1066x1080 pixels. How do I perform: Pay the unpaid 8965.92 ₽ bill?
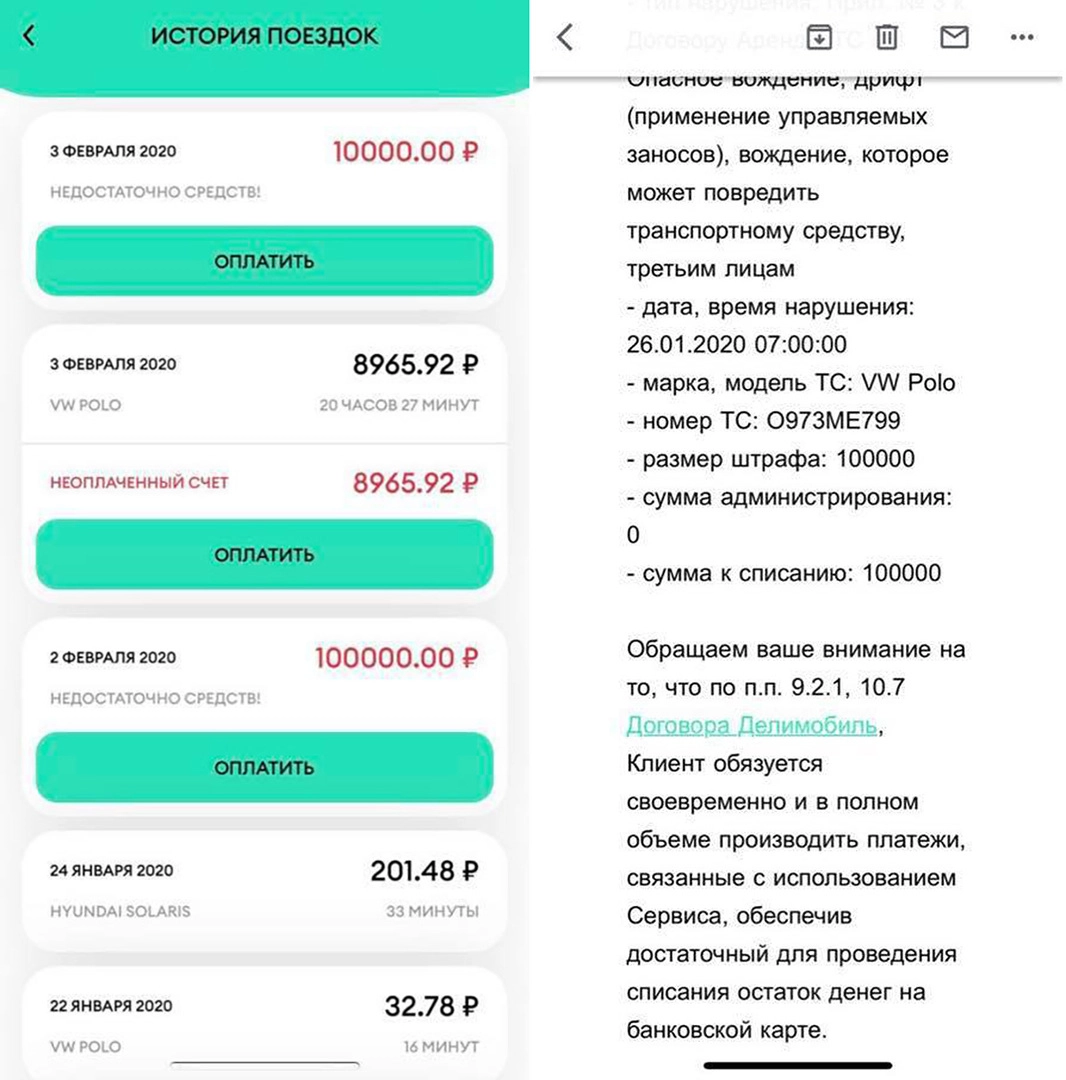pyautogui.click(x=264, y=554)
